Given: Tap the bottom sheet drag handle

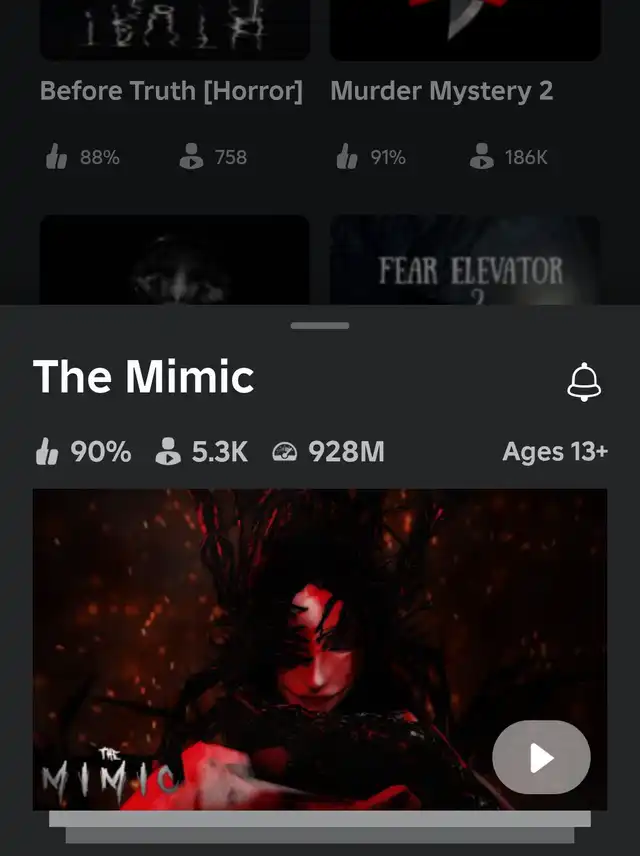Looking at the screenshot, I should point(320,325).
